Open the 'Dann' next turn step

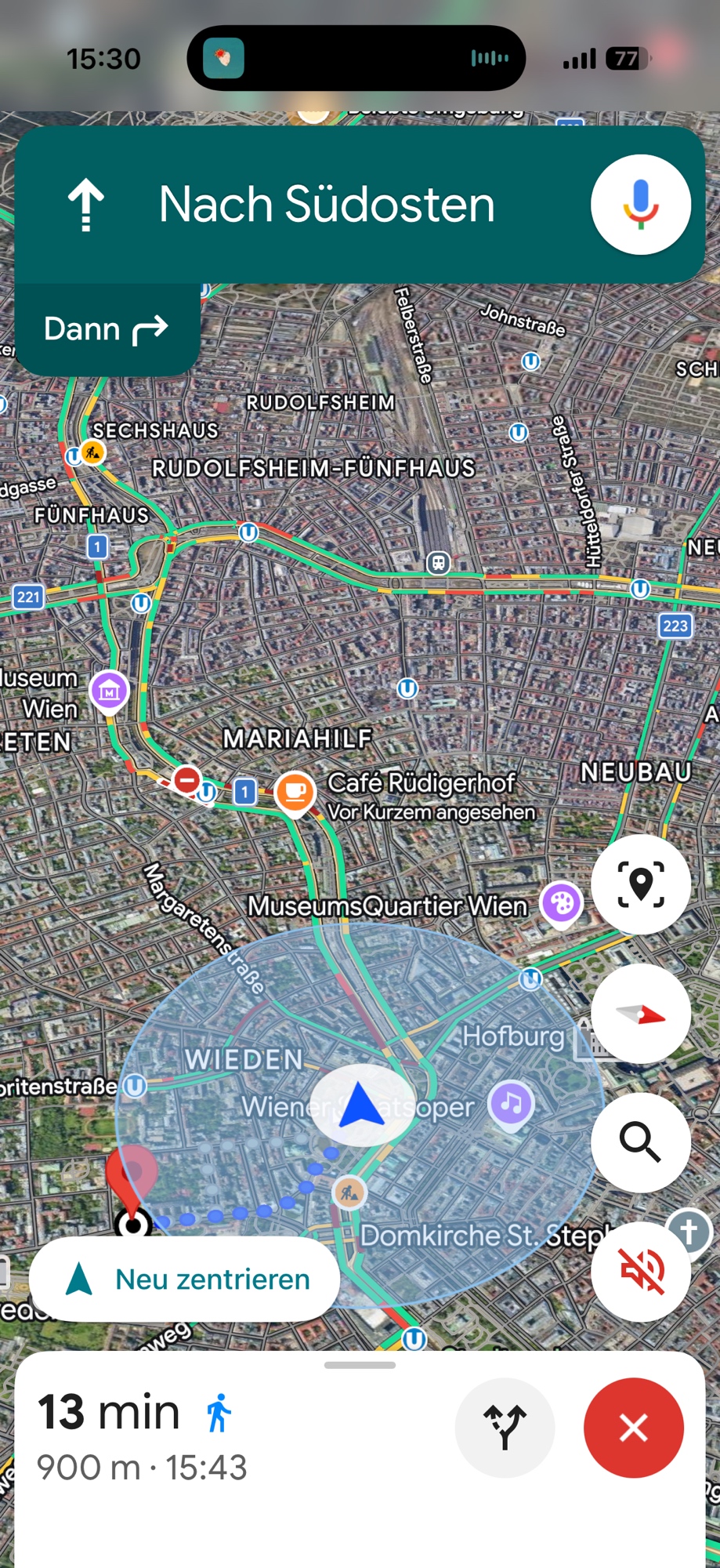click(107, 329)
